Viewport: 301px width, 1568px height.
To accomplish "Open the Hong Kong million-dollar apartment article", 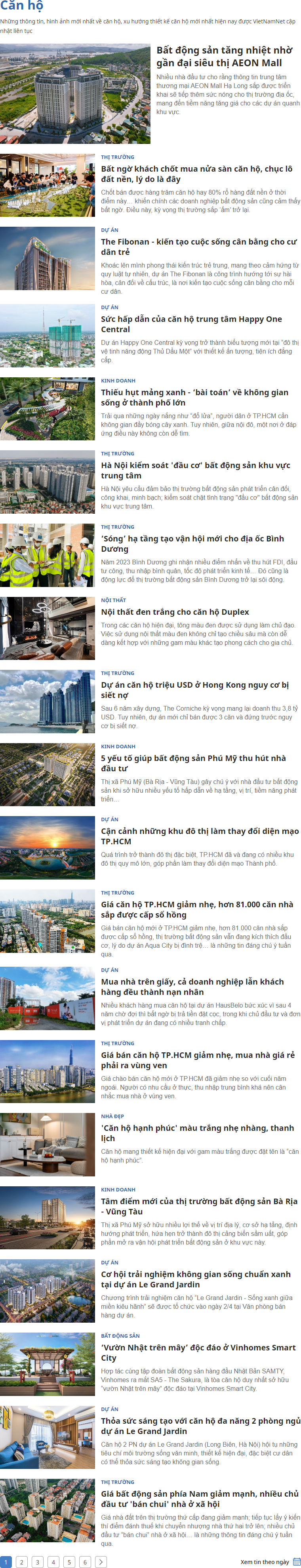I will (x=194, y=690).
